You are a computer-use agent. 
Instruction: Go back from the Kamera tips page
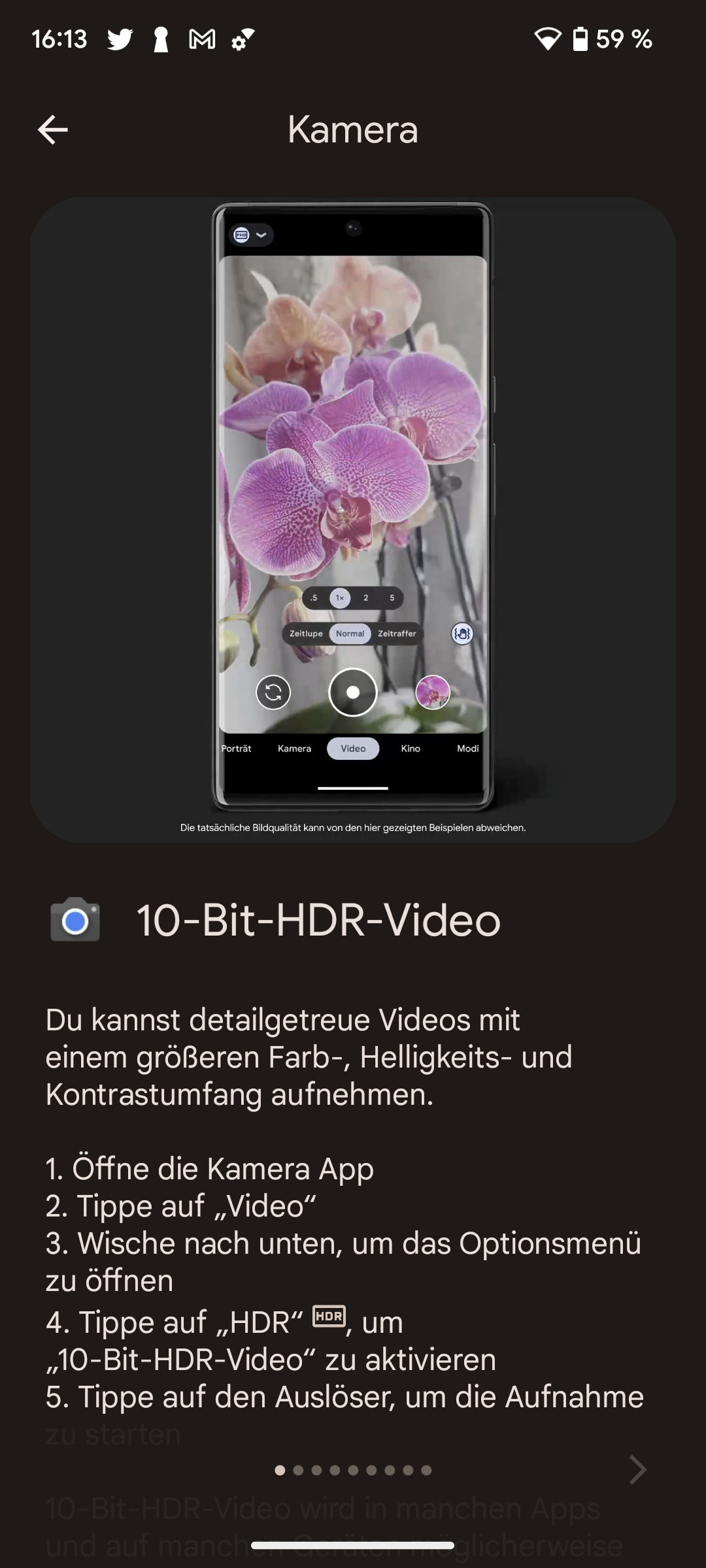(x=53, y=129)
